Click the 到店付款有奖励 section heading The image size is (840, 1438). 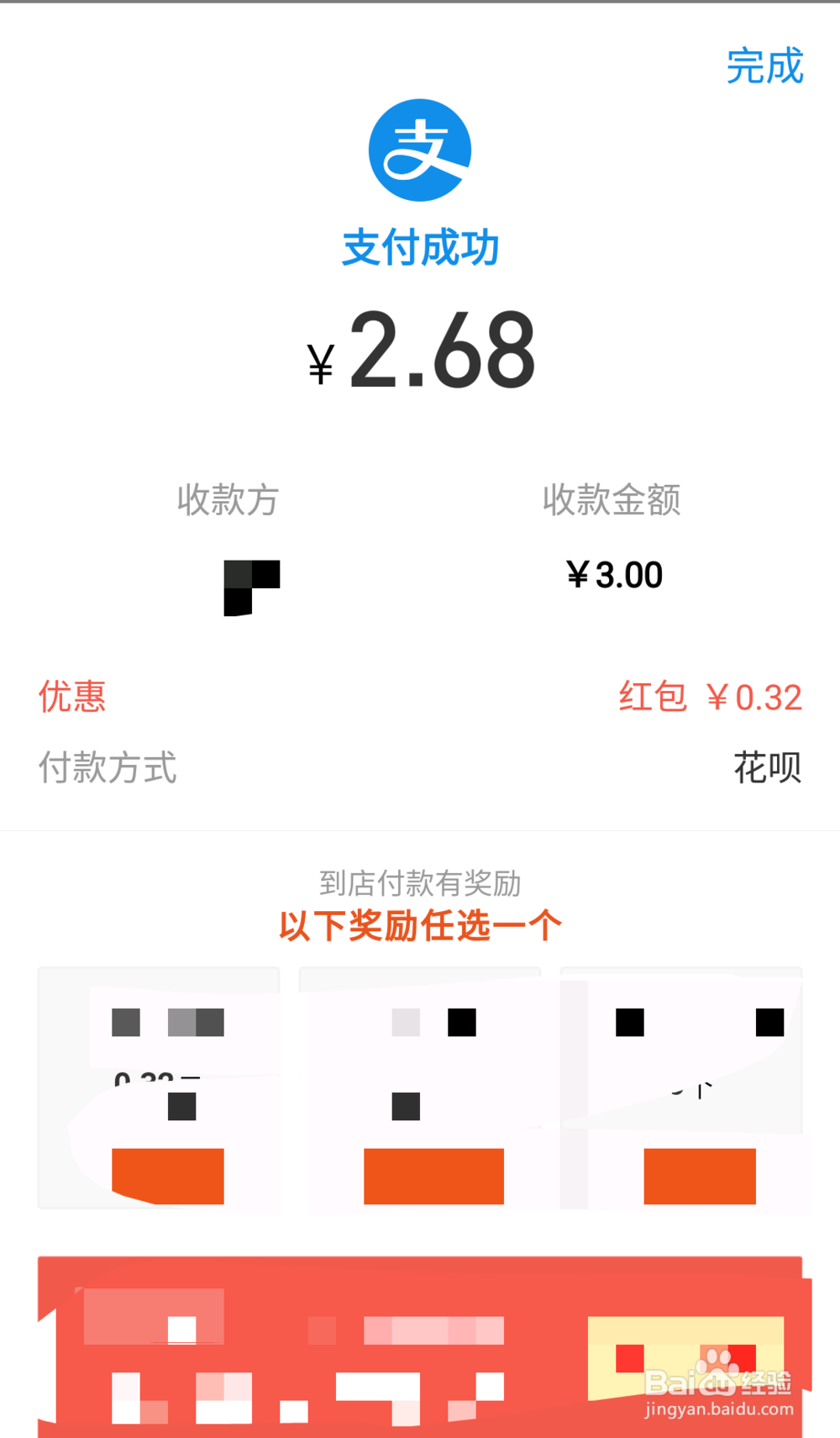(x=419, y=883)
